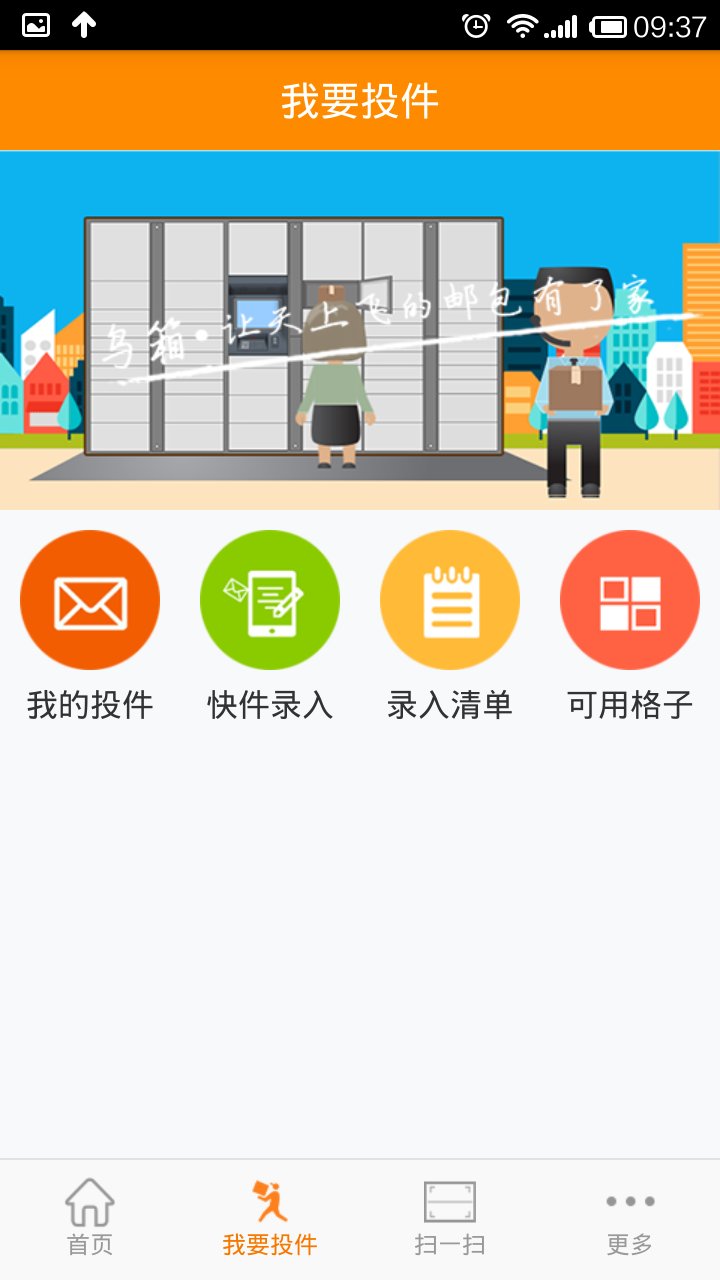Click the 可用格子 text label

[629, 703]
